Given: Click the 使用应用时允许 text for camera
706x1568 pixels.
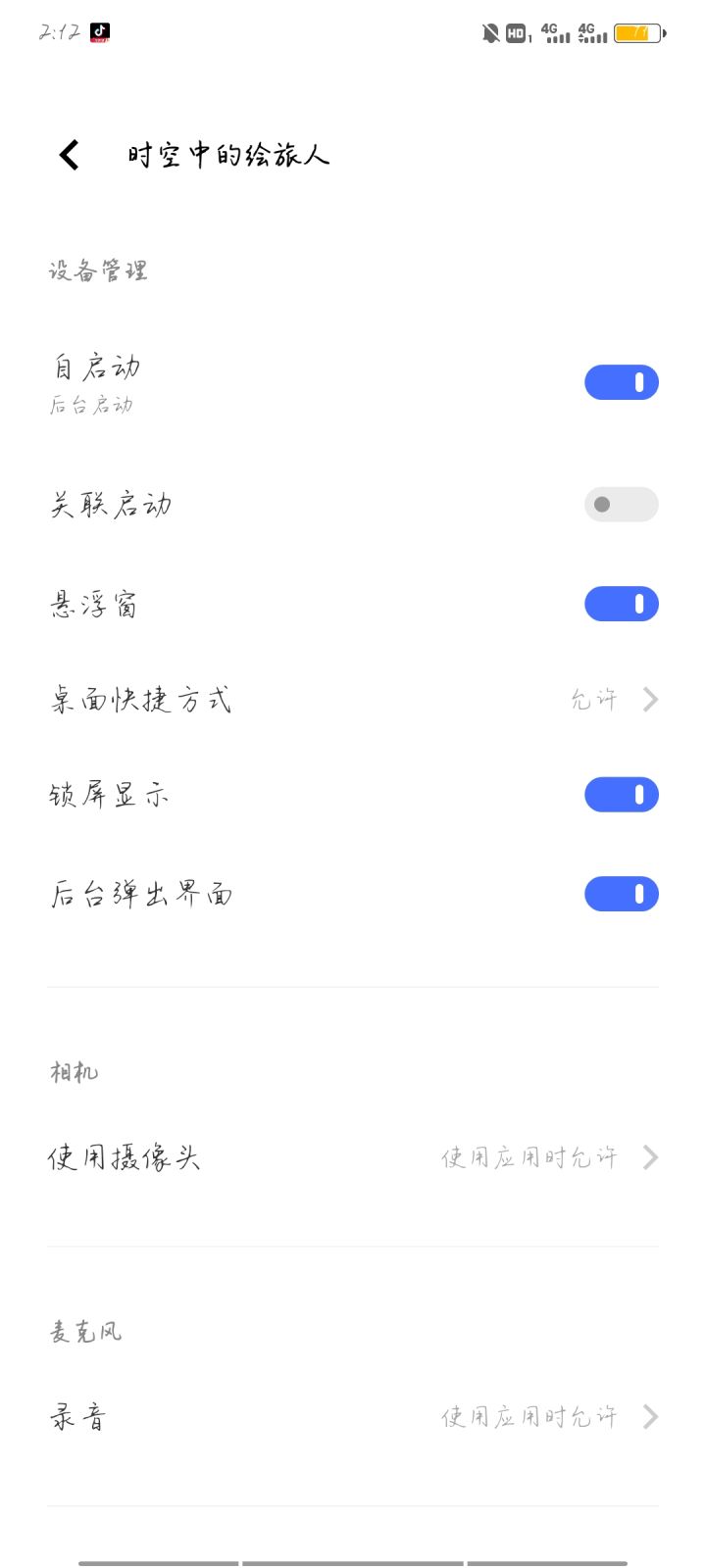Looking at the screenshot, I should (x=529, y=1157).
